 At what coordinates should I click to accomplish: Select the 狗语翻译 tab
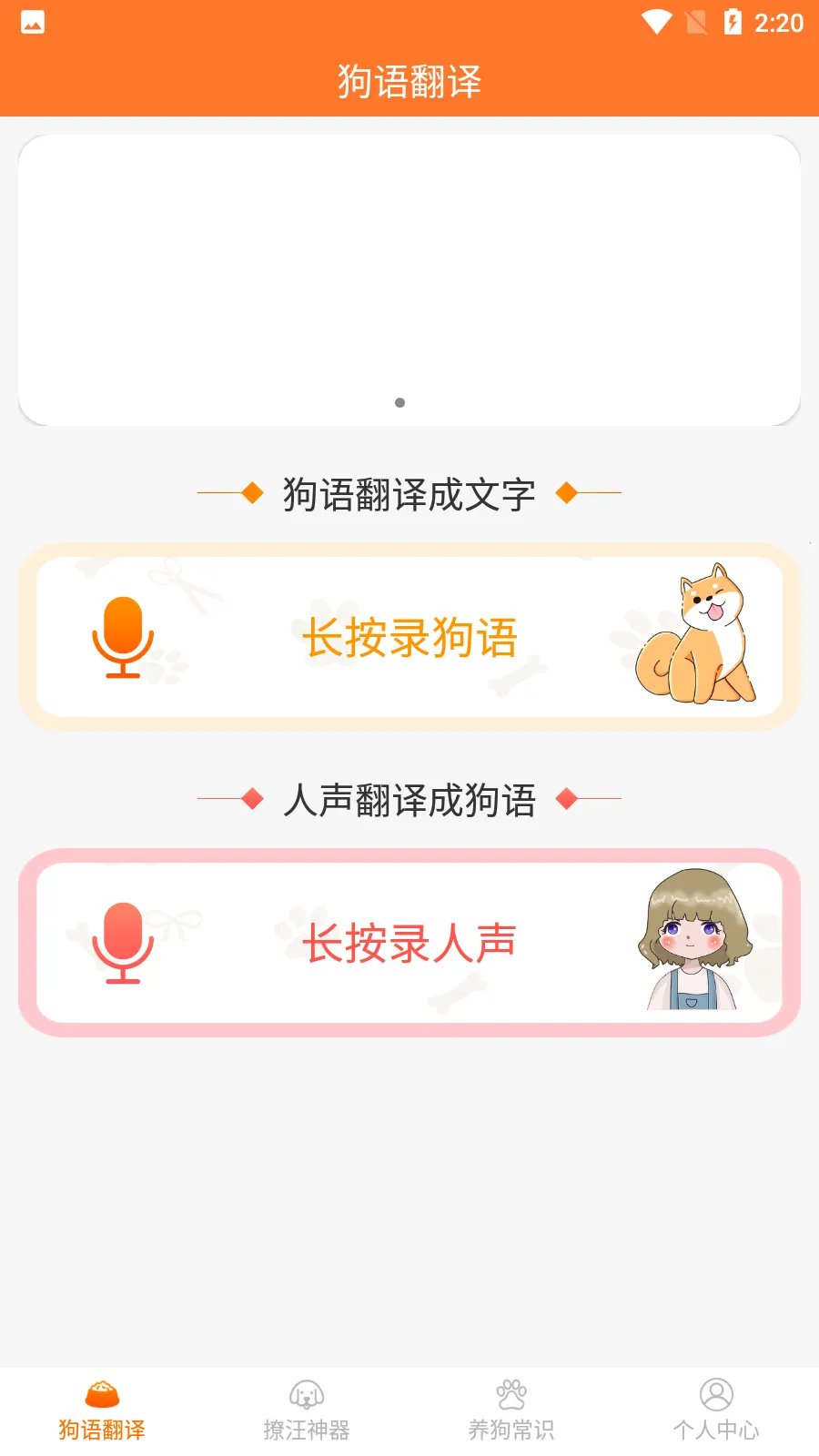tap(102, 1410)
